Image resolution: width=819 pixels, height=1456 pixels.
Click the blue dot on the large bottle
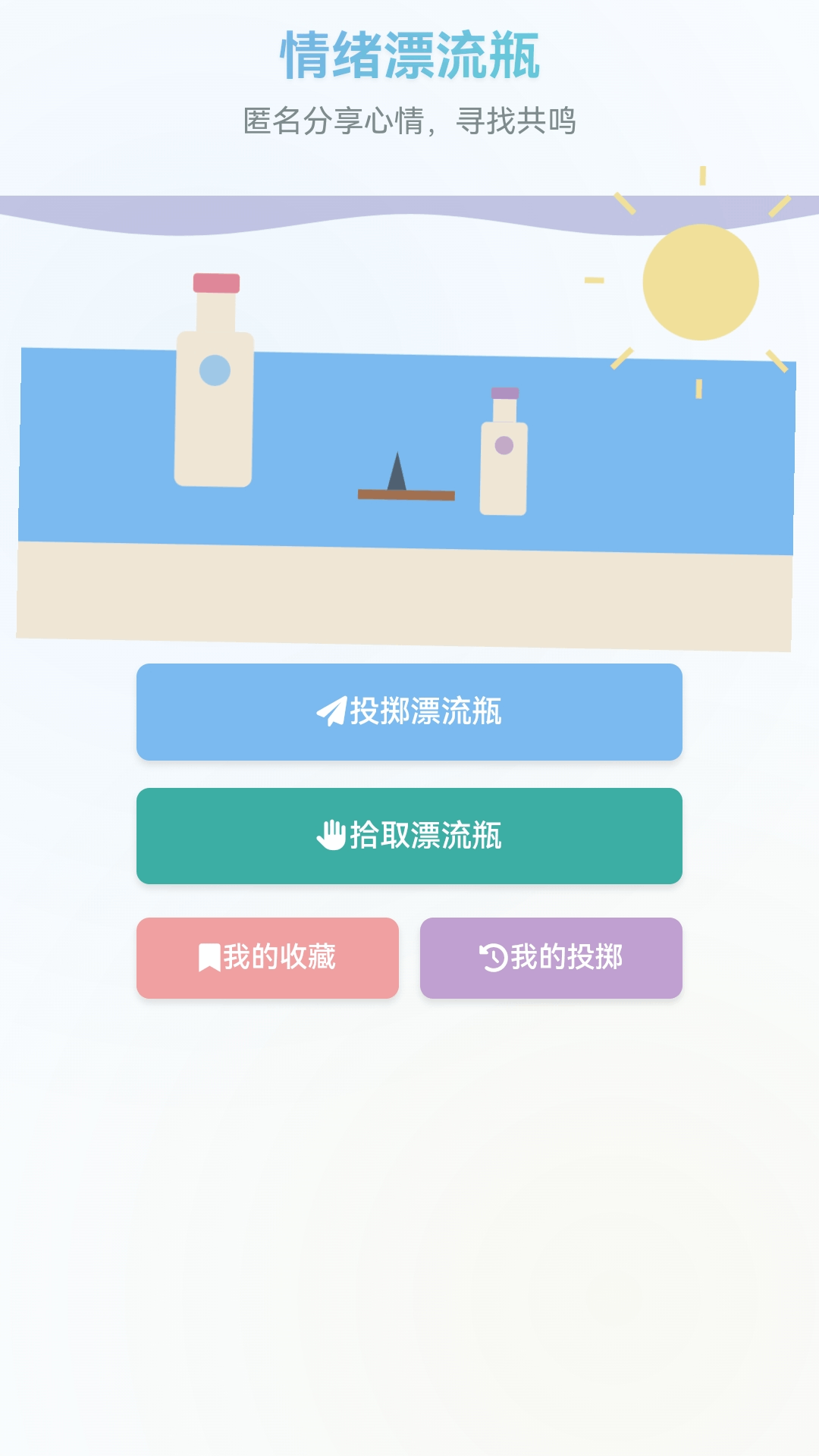(x=215, y=369)
